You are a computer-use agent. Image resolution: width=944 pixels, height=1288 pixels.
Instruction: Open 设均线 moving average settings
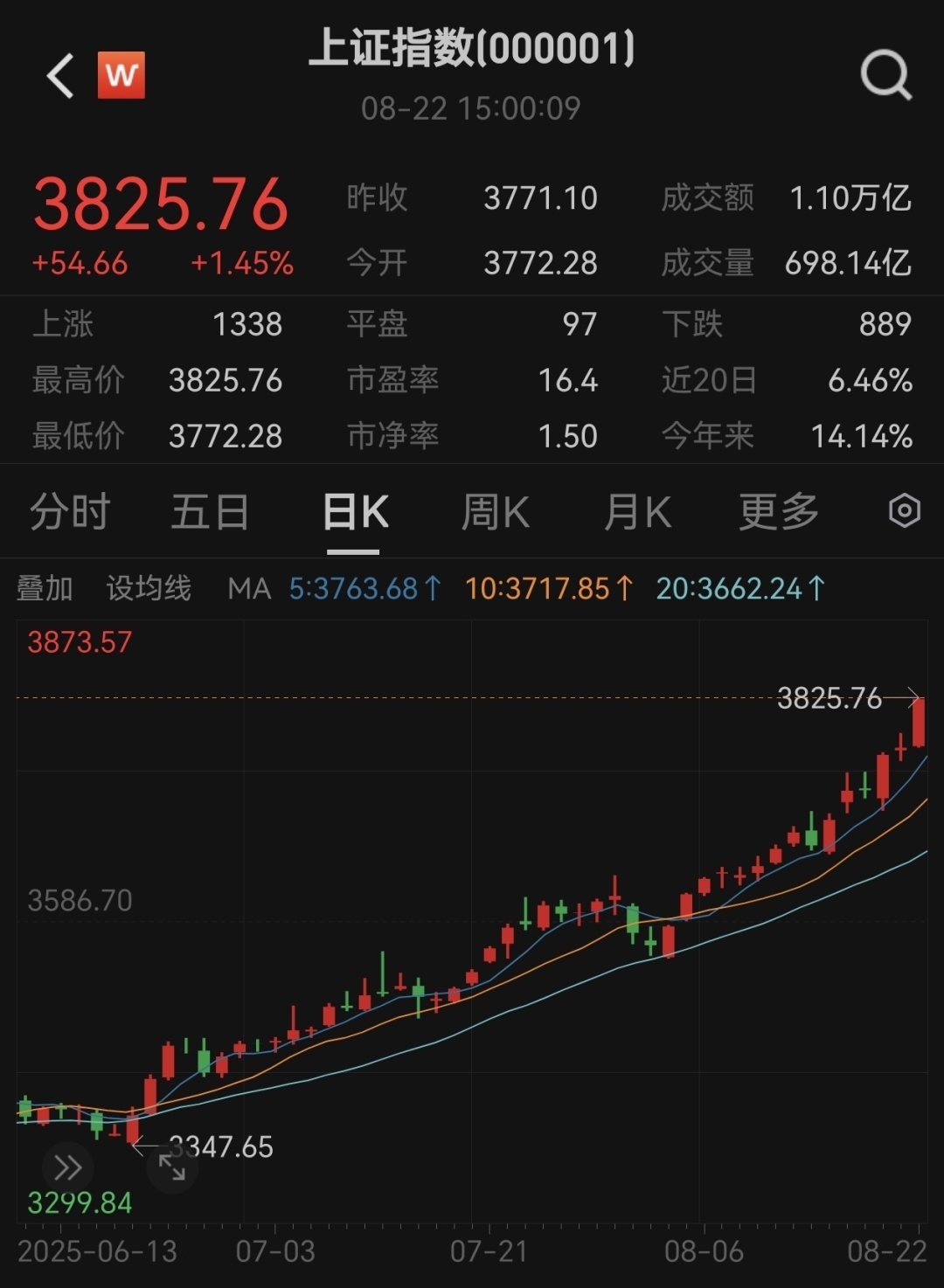[149, 588]
